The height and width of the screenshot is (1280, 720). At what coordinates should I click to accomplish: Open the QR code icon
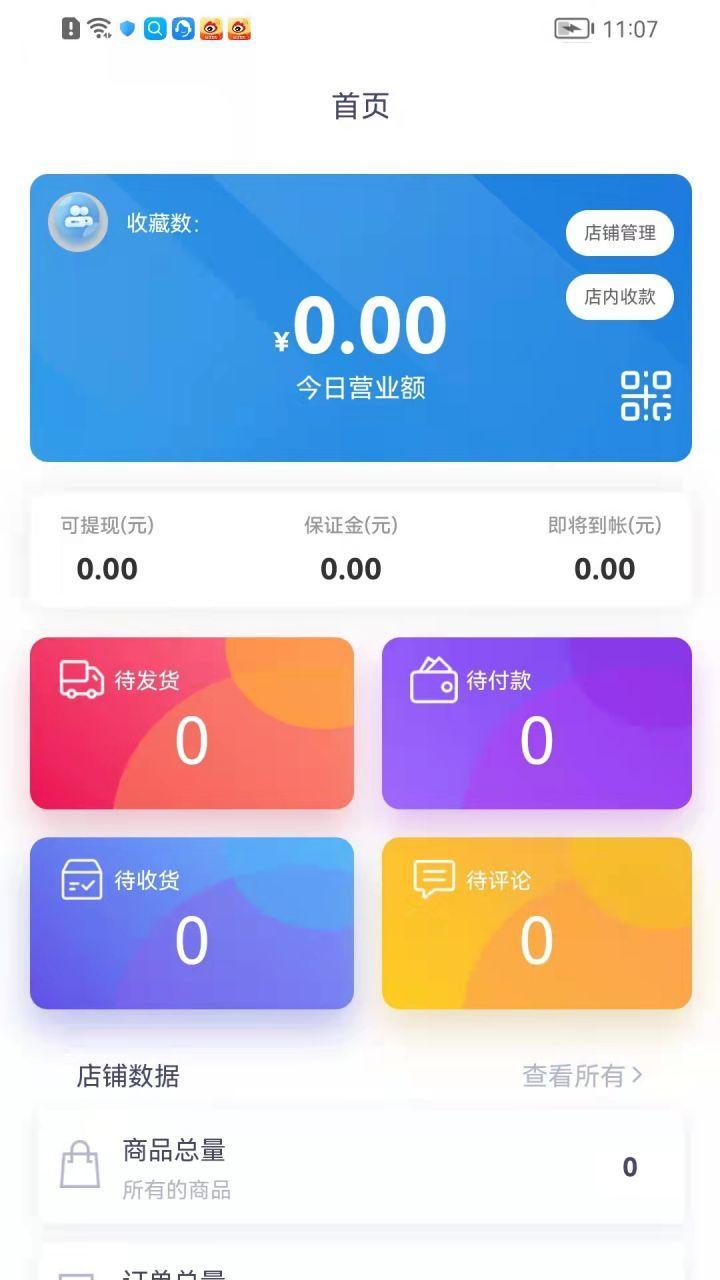click(646, 396)
